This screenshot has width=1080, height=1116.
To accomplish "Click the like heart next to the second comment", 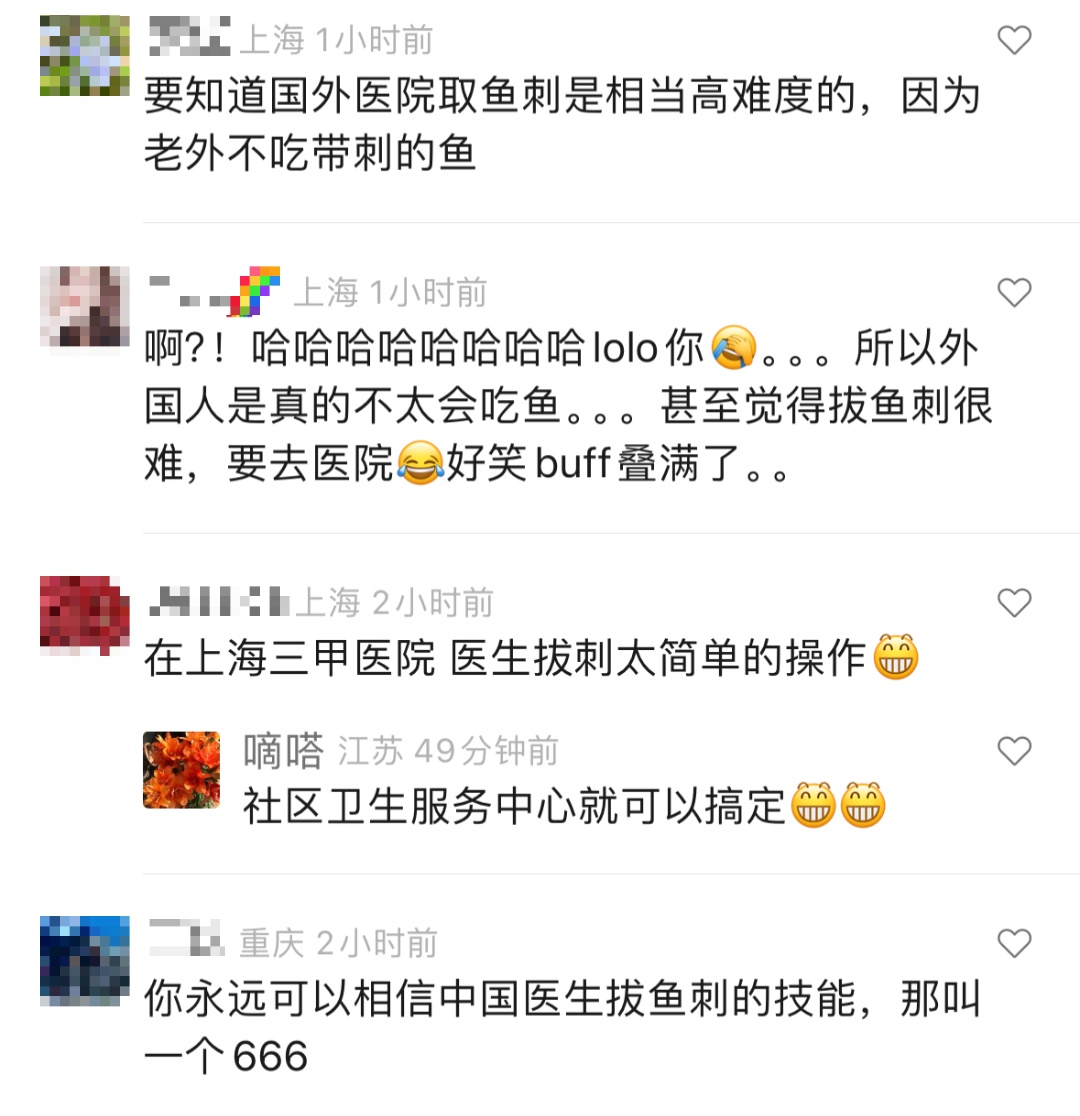I will click(1014, 292).
